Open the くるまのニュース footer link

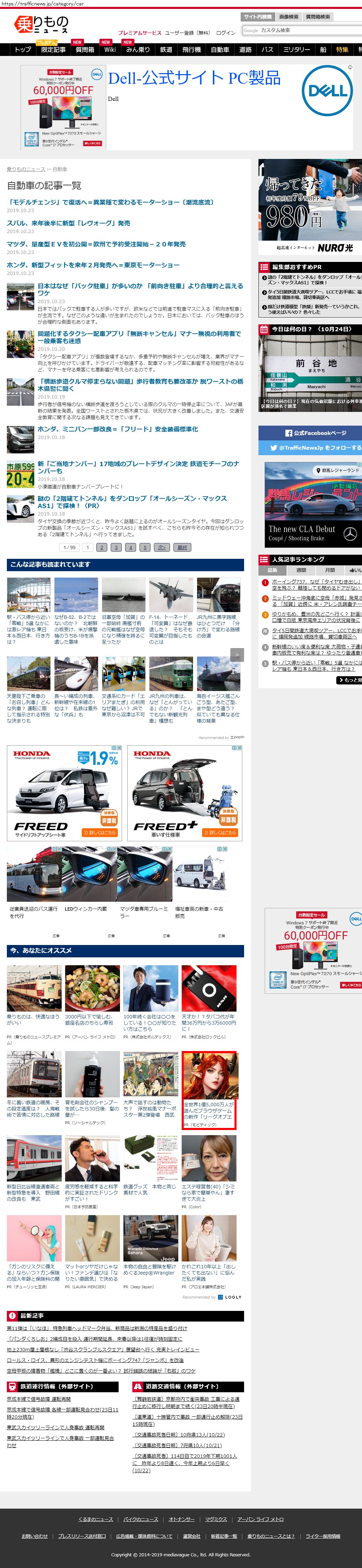96,1519
